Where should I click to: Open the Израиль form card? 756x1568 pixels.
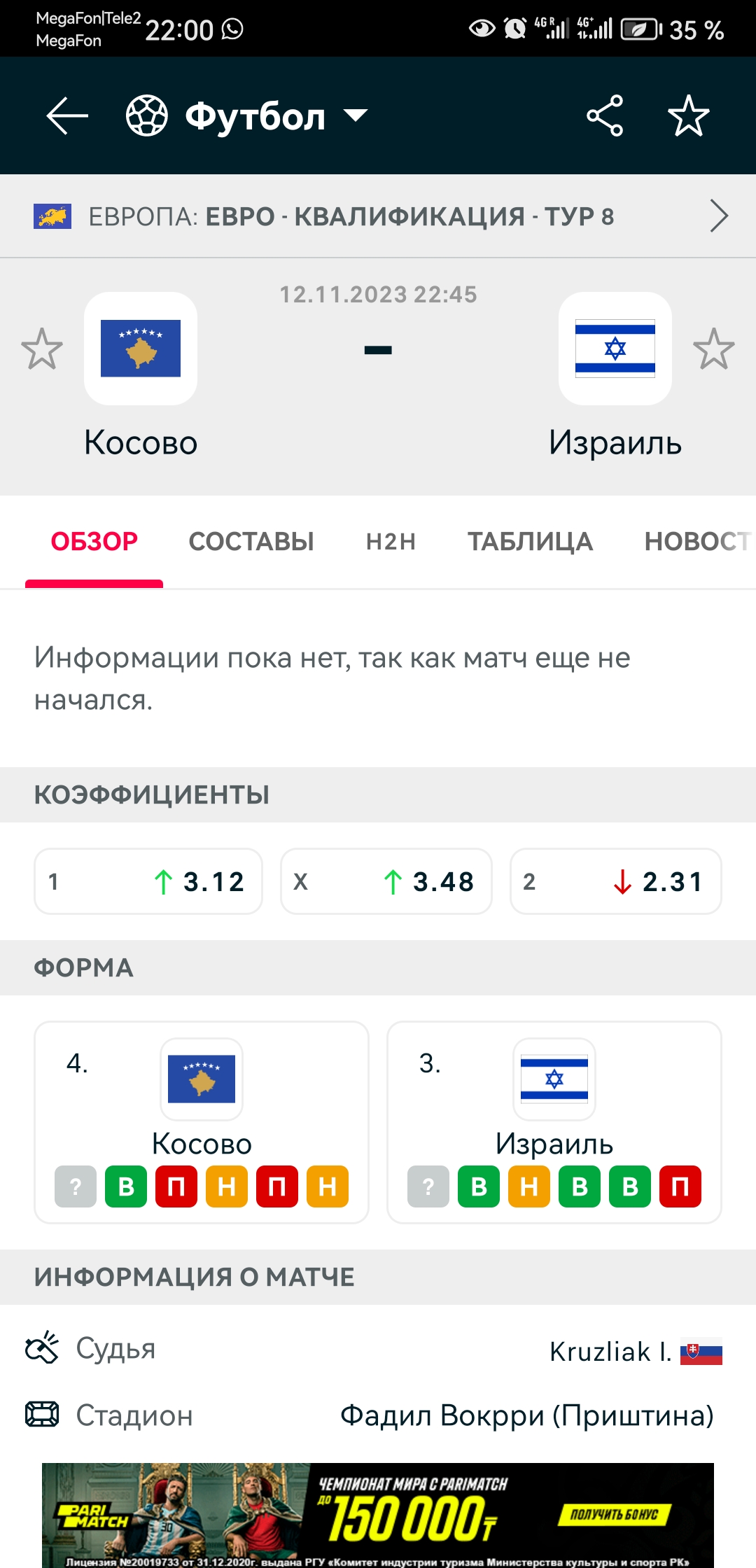point(554,1122)
